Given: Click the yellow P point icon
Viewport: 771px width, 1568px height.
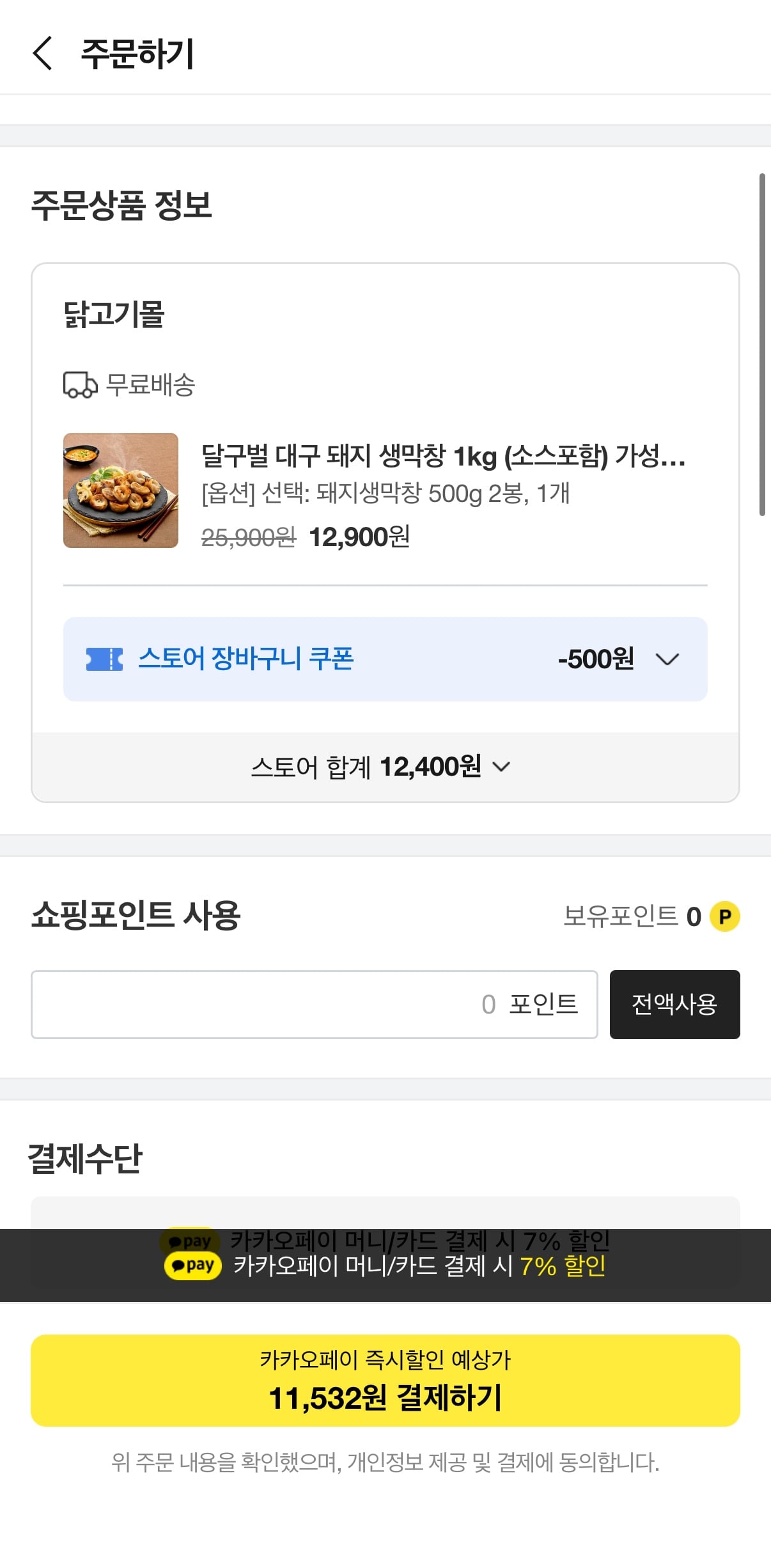Looking at the screenshot, I should (723, 916).
